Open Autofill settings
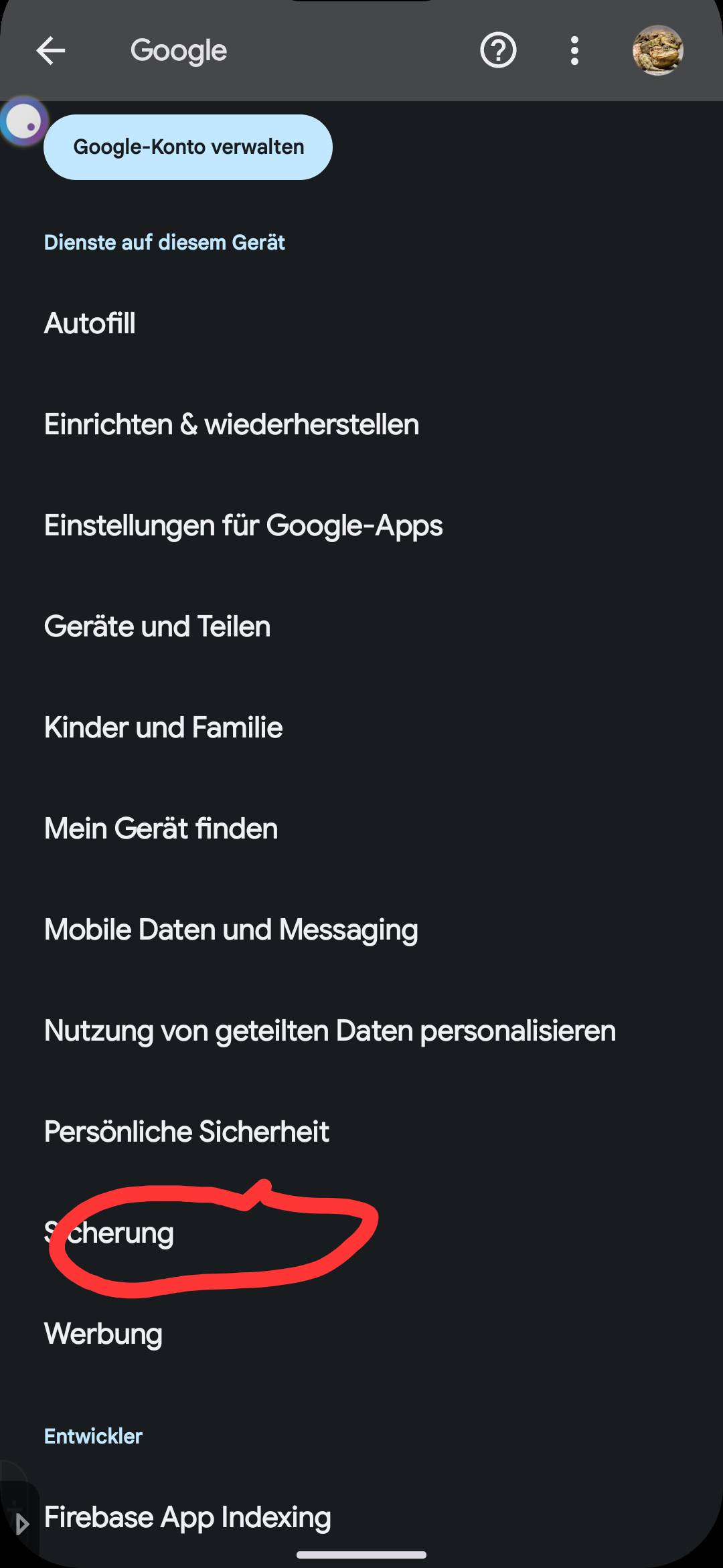Screen dimensions: 723x1568 [90, 324]
